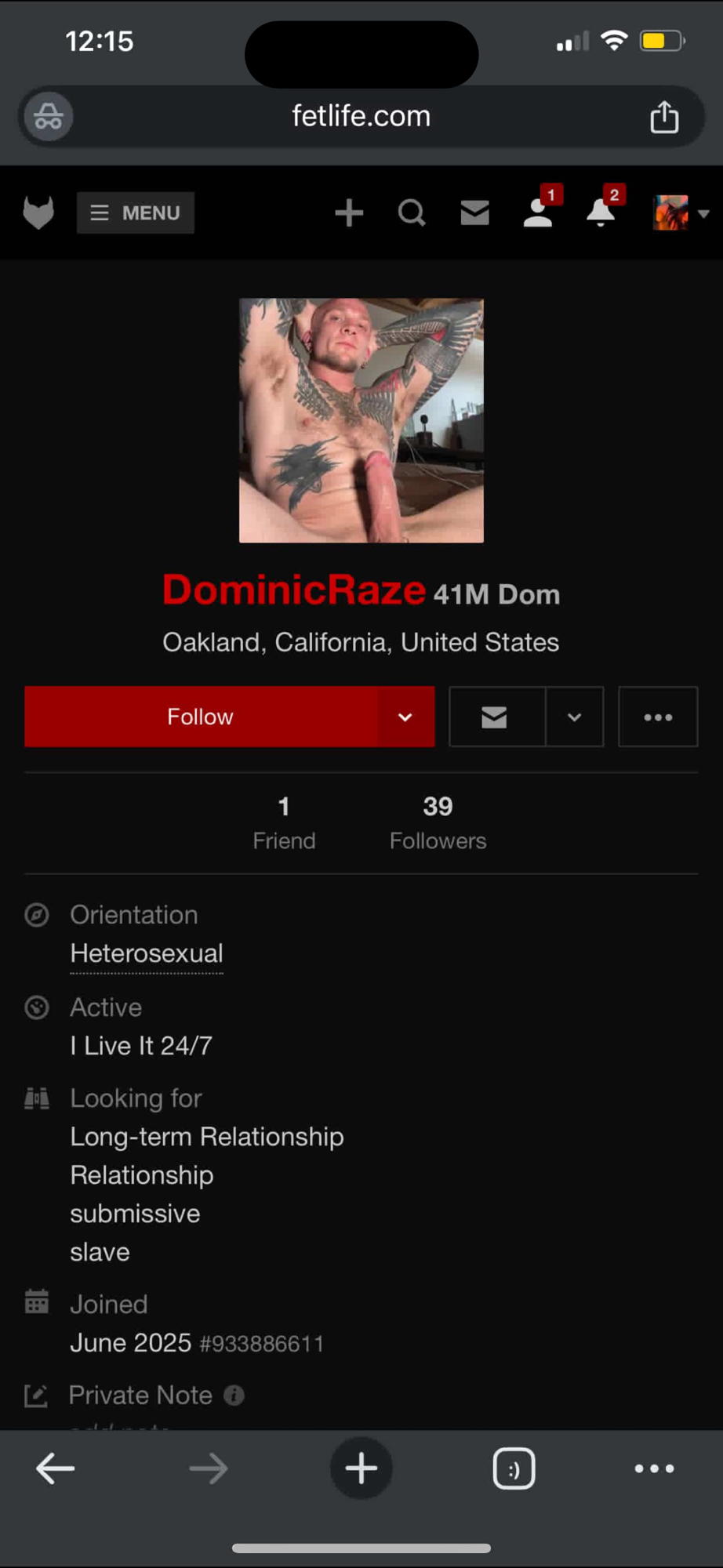723x1568 pixels.
Task: Open own avatar account dropdown
Action: (x=680, y=212)
